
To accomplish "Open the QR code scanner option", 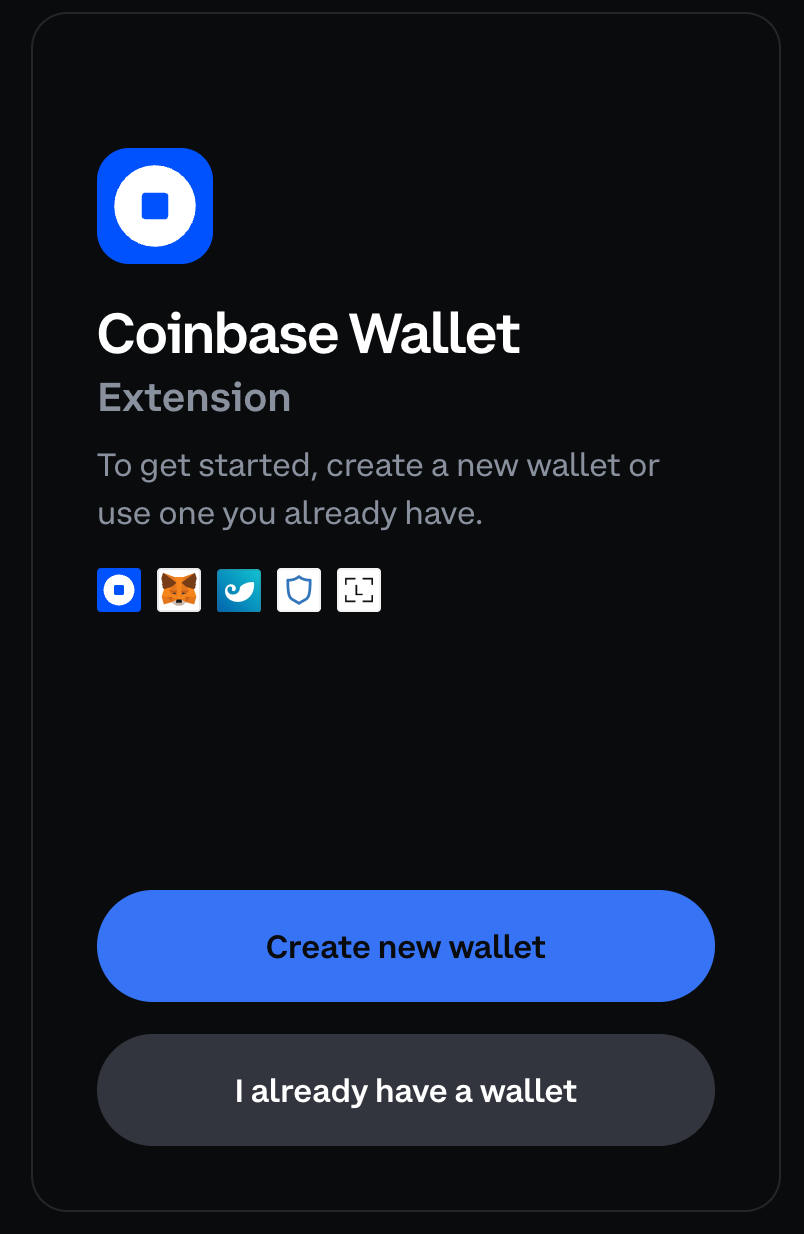I will [359, 590].
